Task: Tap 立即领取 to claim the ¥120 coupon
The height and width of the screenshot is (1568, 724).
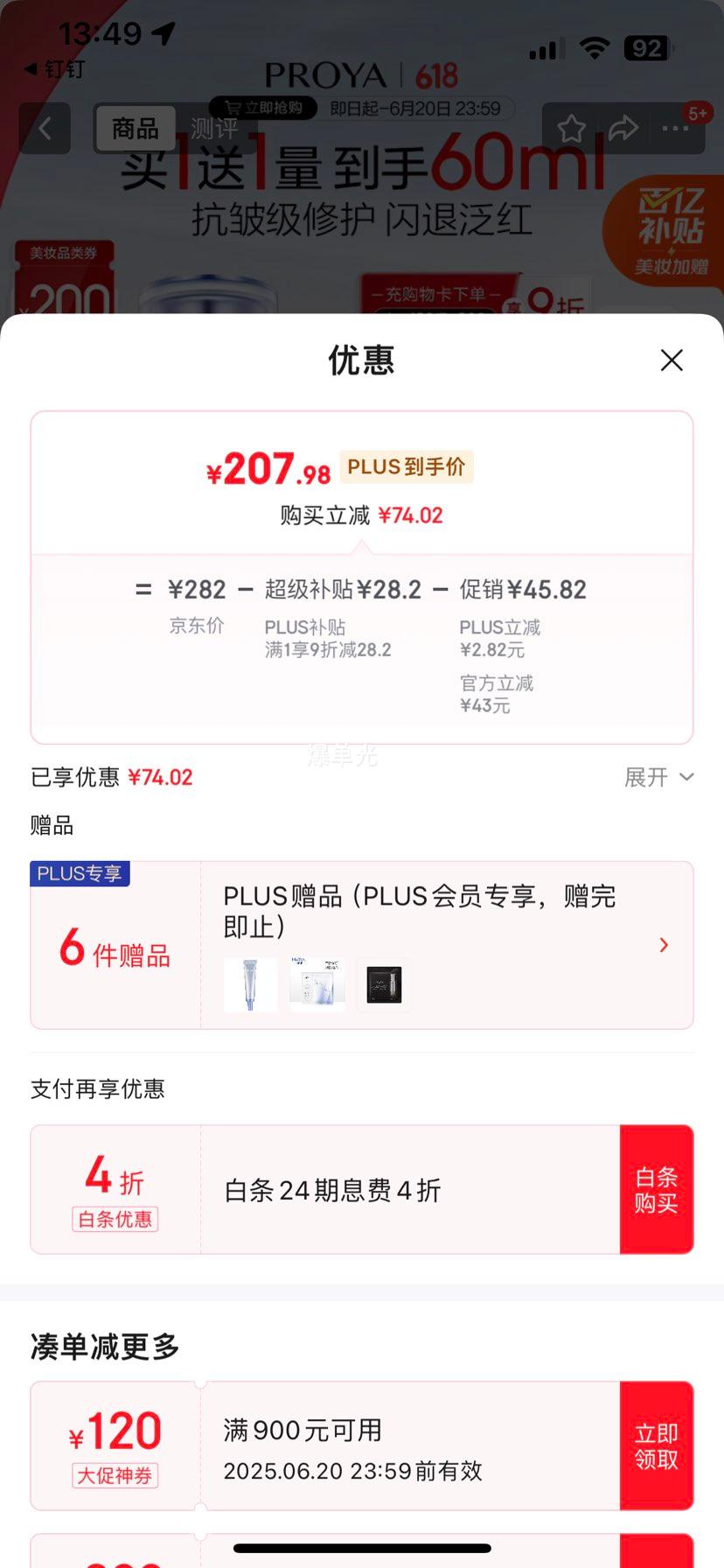Action: pyautogui.click(x=657, y=1445)
